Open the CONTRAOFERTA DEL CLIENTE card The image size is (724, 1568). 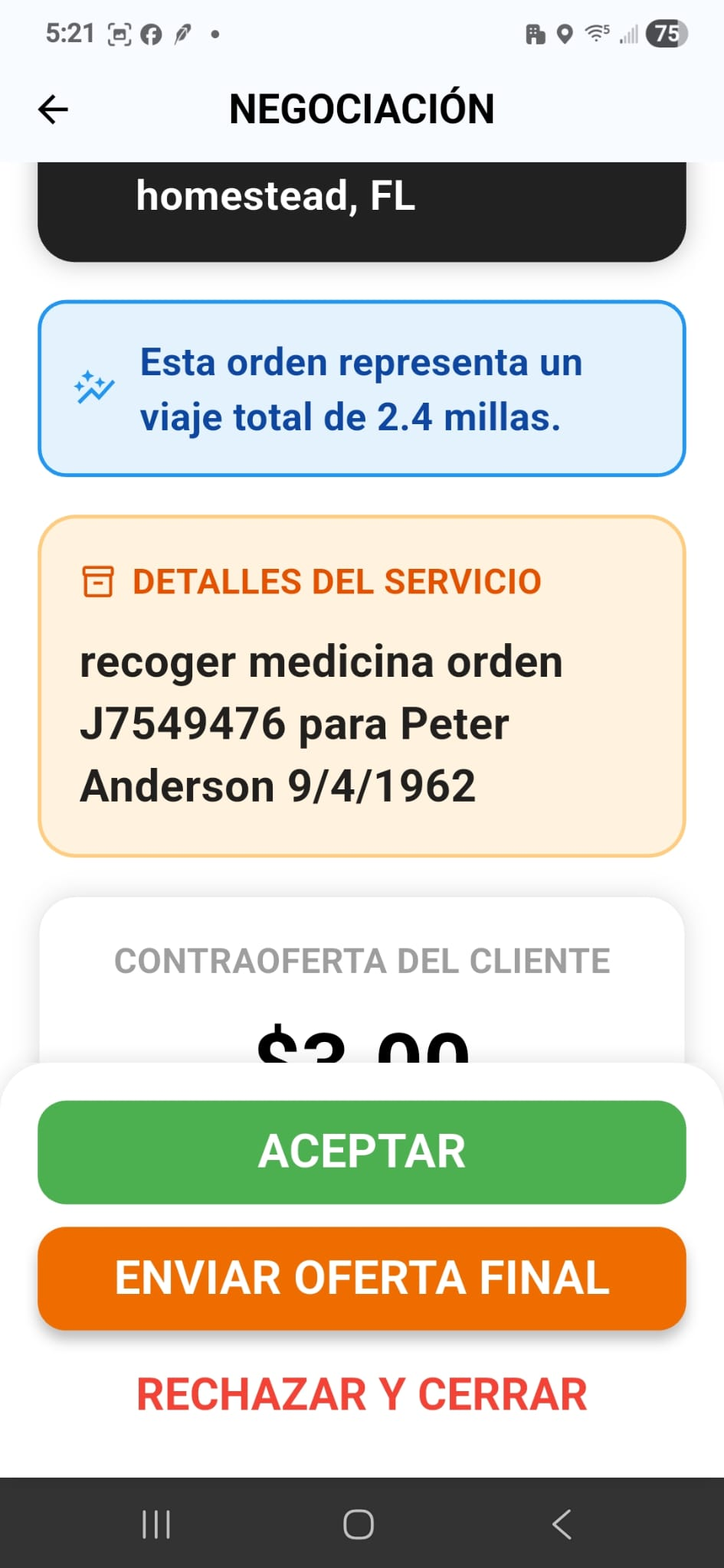click(x=362, y=960)
